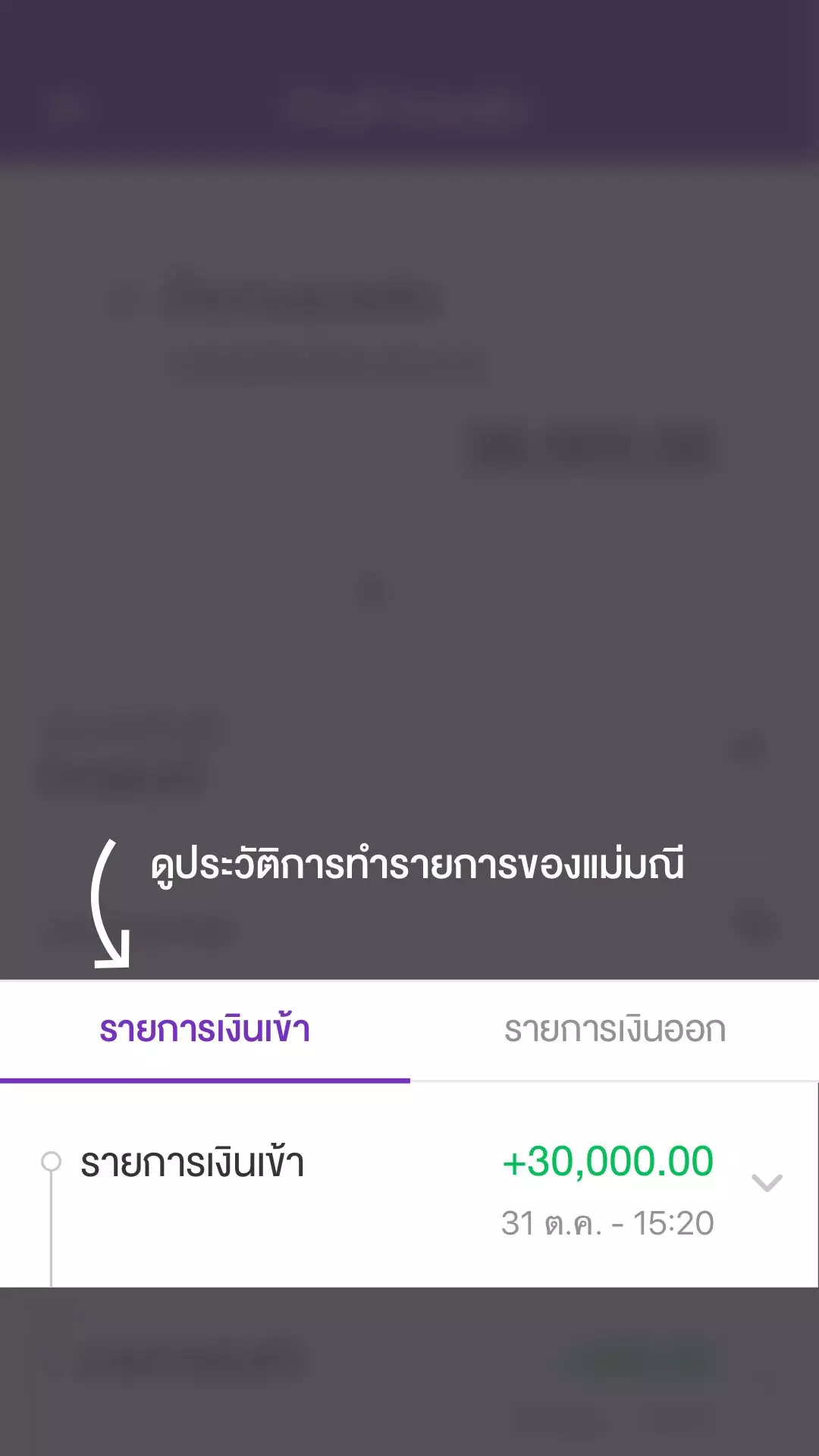The image size is (819, 1456).
Task: Switch to the รายการเงินออก tab
Action: 615,1031
